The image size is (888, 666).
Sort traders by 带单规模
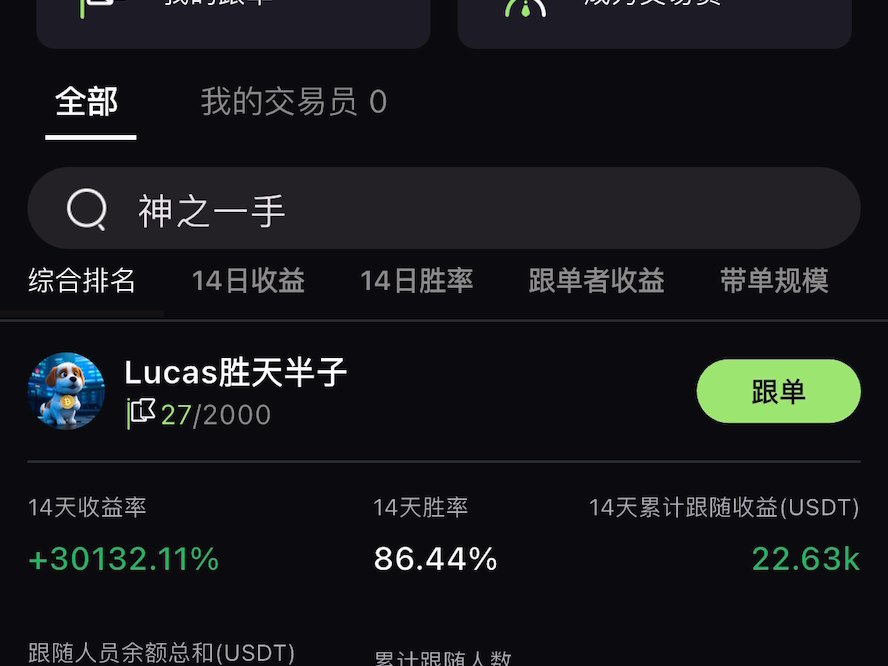point(774,281)
